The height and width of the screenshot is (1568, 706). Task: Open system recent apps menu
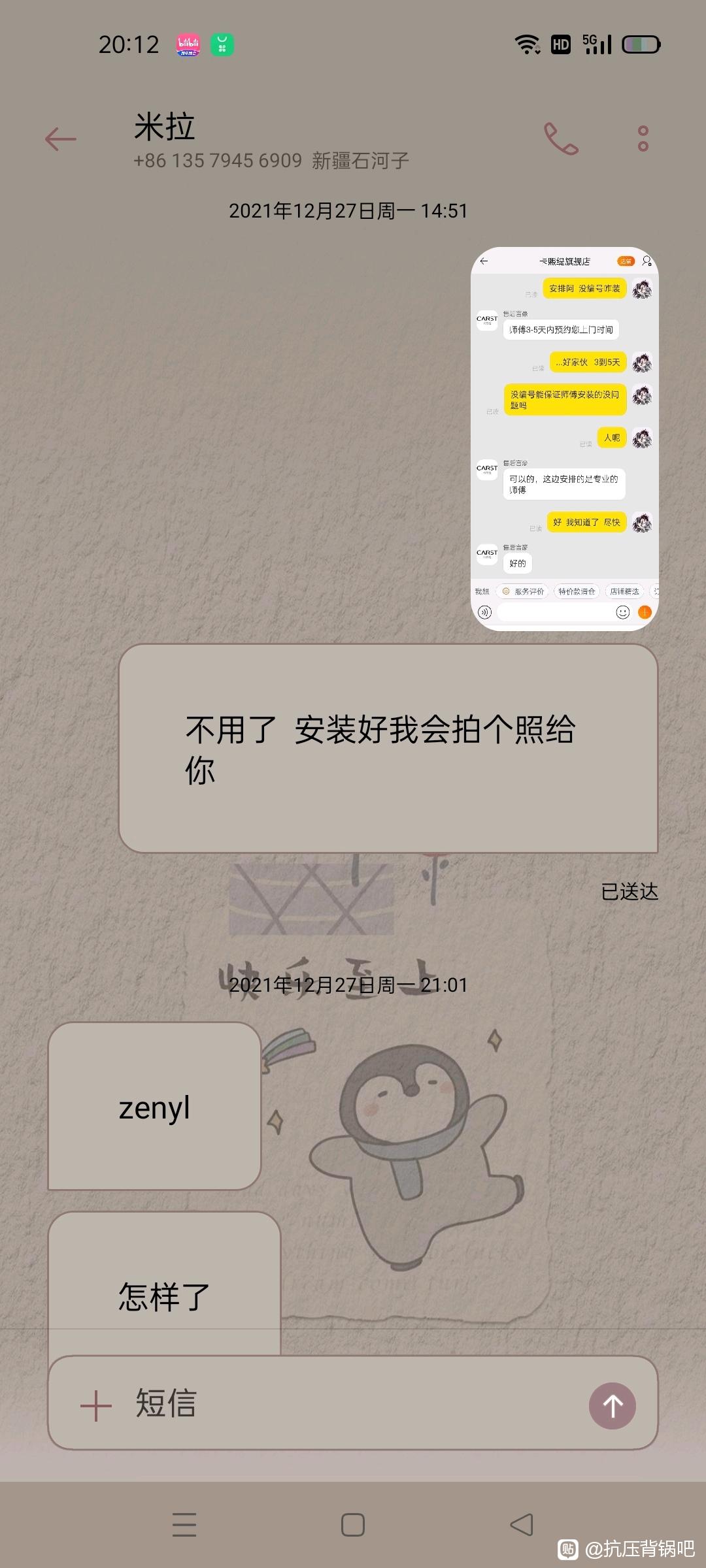pyautogui.click(x=184, y=1524)
